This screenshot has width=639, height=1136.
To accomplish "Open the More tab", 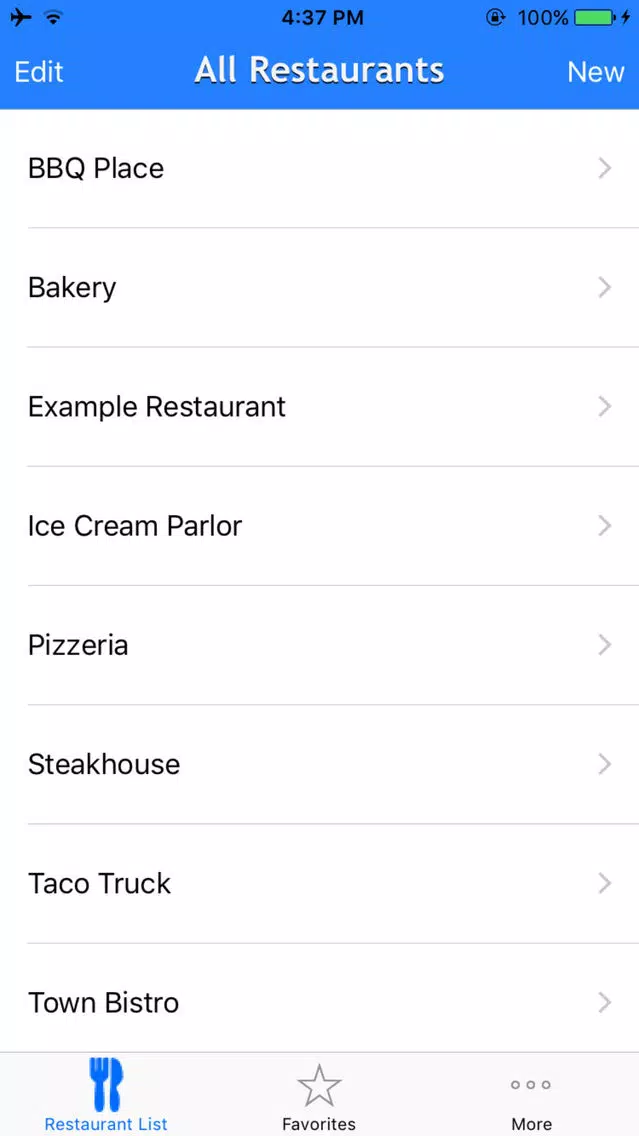I will coord(531,1095).
